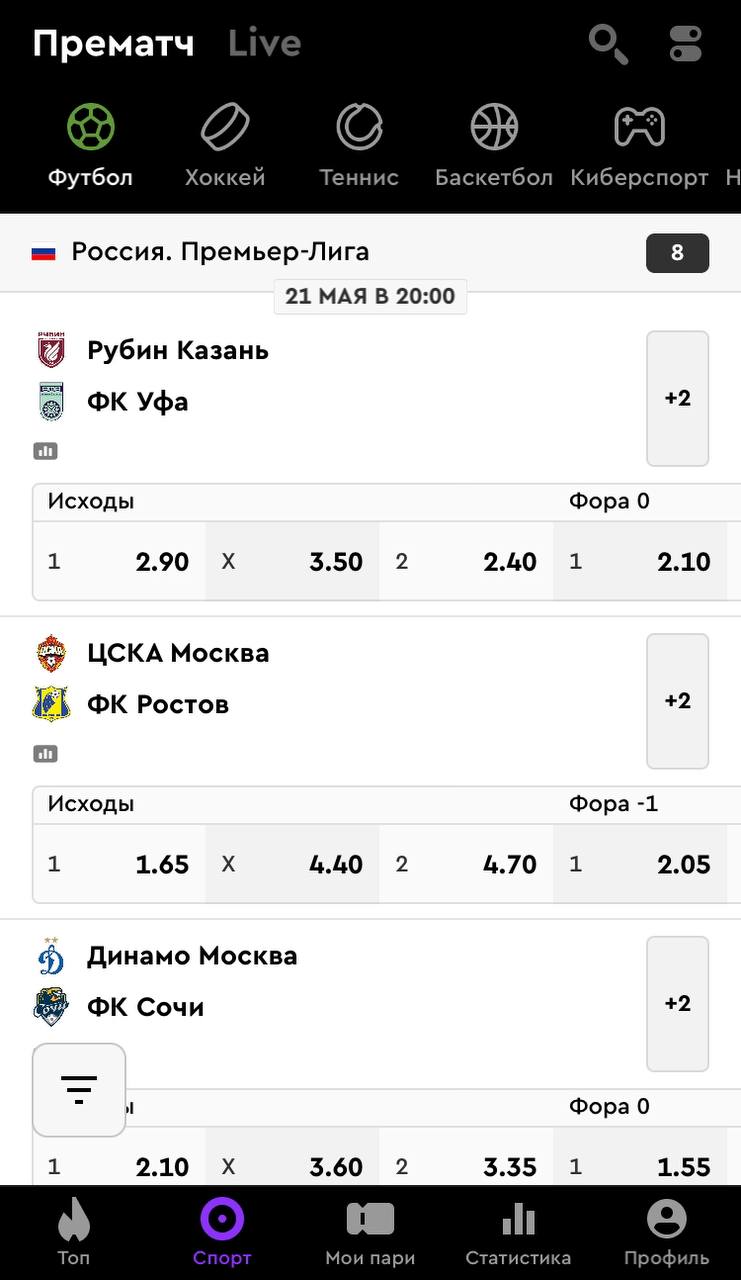Select the Хоккей sport category
The height and width of the screenshot is (1280, 741).
click(x=225, y=147)
